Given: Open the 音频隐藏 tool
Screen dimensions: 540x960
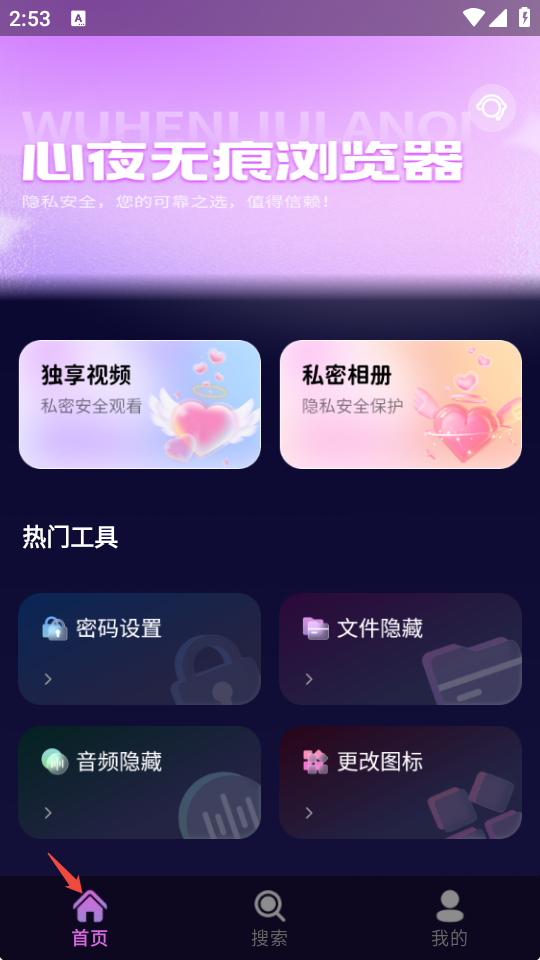Looking at the screenshot, I should (140, 782).
